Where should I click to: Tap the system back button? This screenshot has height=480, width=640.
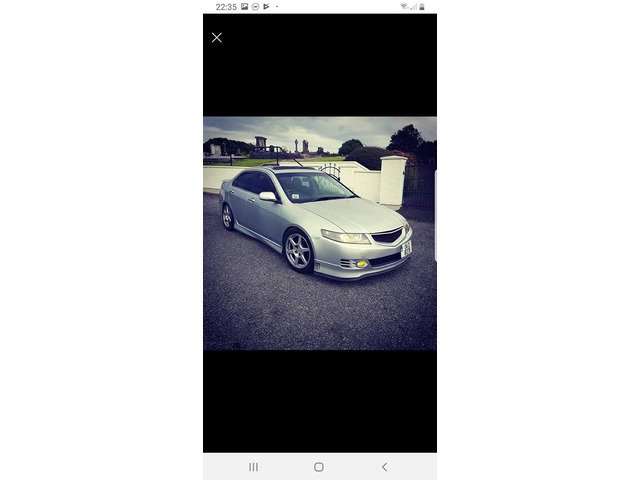[384, 467]
